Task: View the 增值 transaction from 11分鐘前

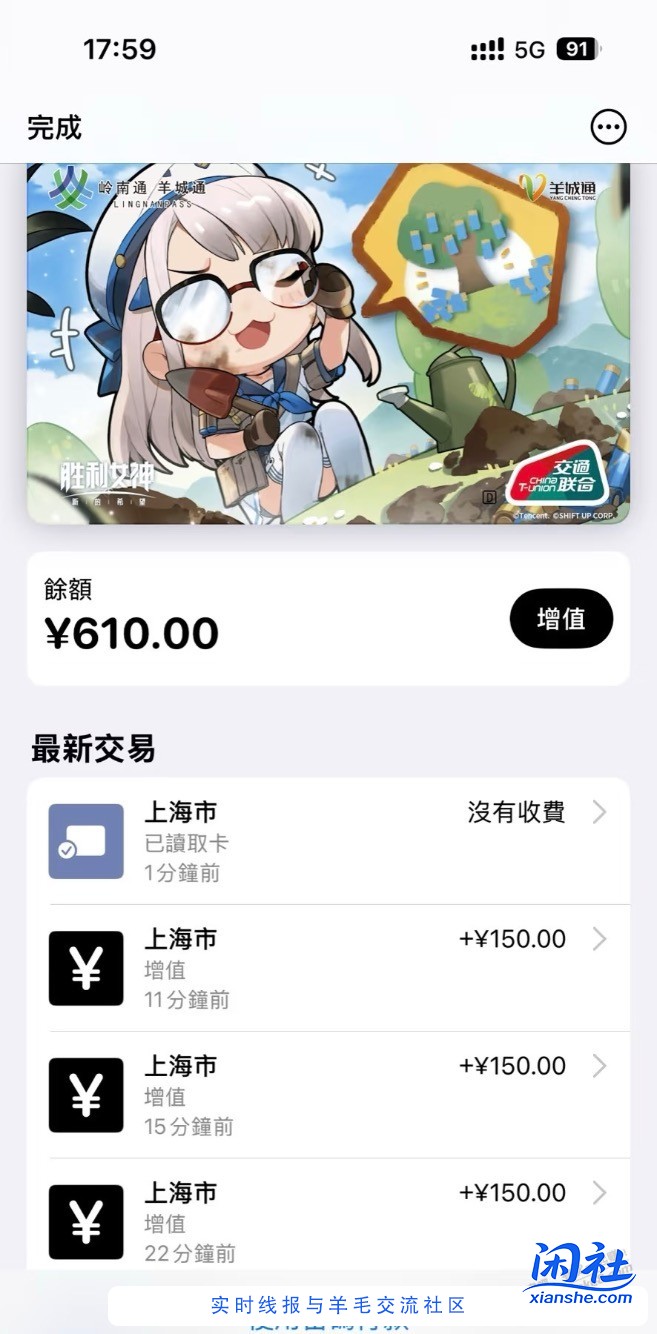Action: point(328,968)
